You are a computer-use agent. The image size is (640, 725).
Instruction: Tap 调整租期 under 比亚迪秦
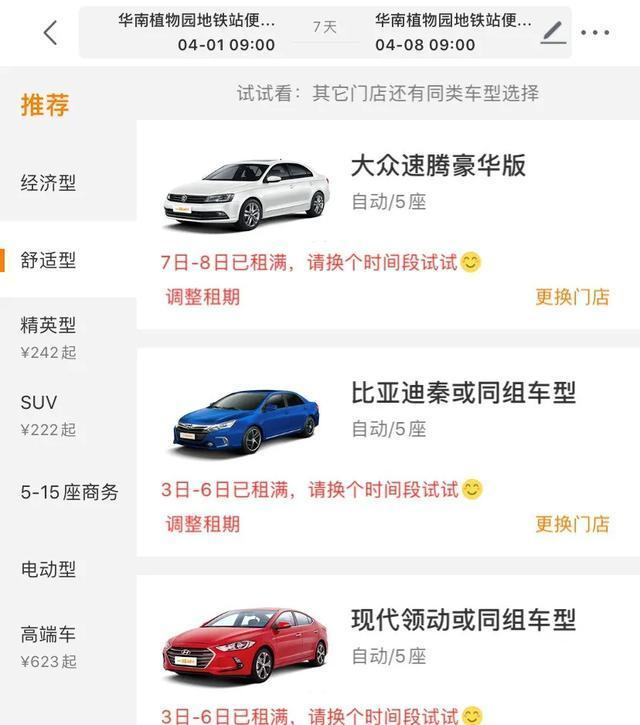point(203,524)
